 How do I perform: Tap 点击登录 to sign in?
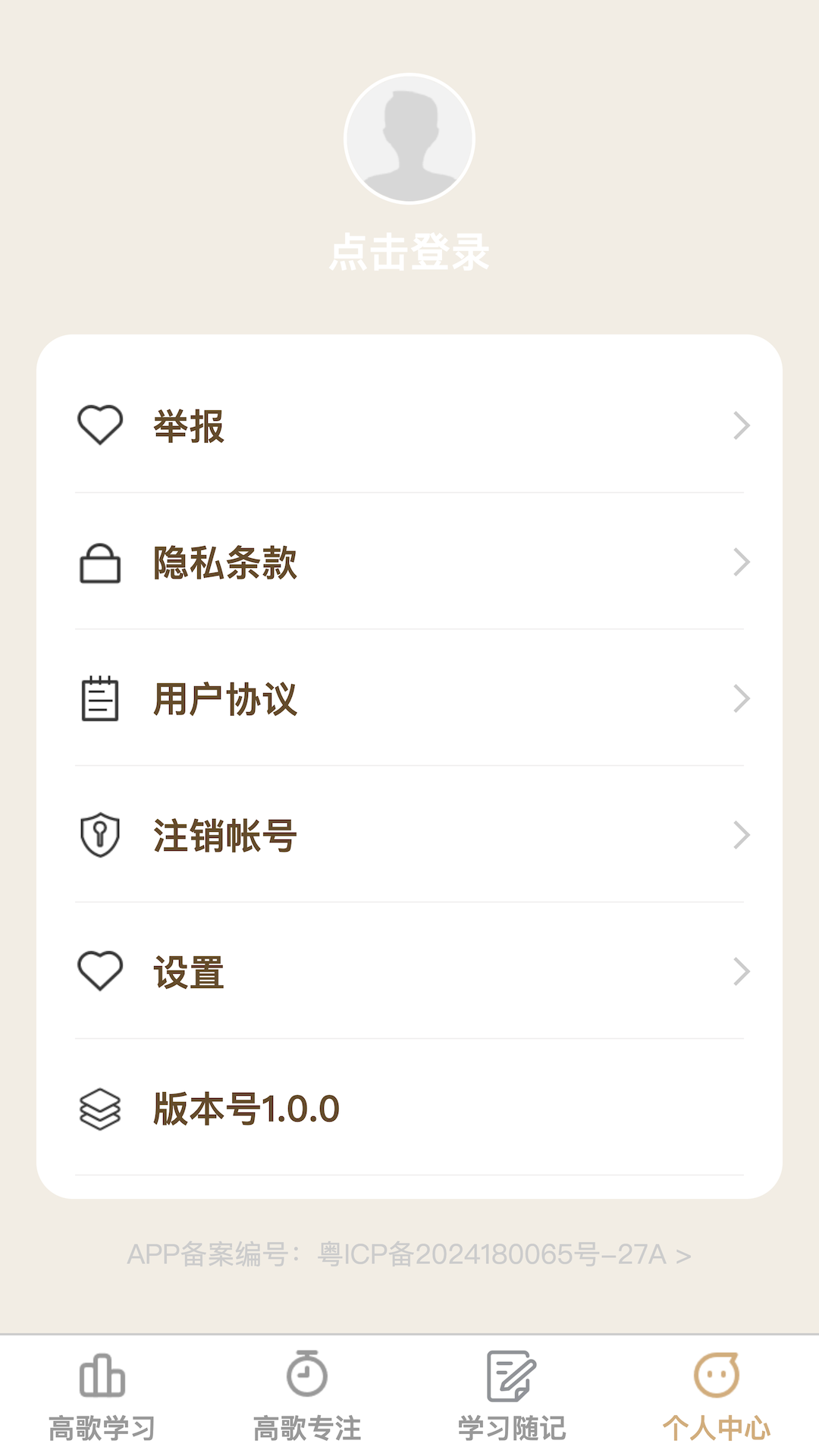pos(409,254)
